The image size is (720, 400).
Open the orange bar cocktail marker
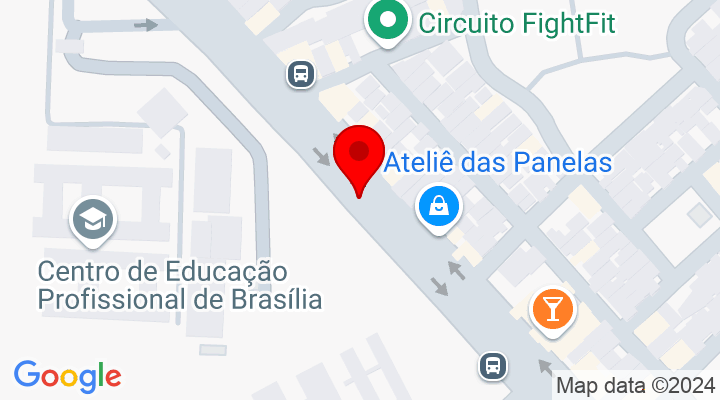(553, 307)
